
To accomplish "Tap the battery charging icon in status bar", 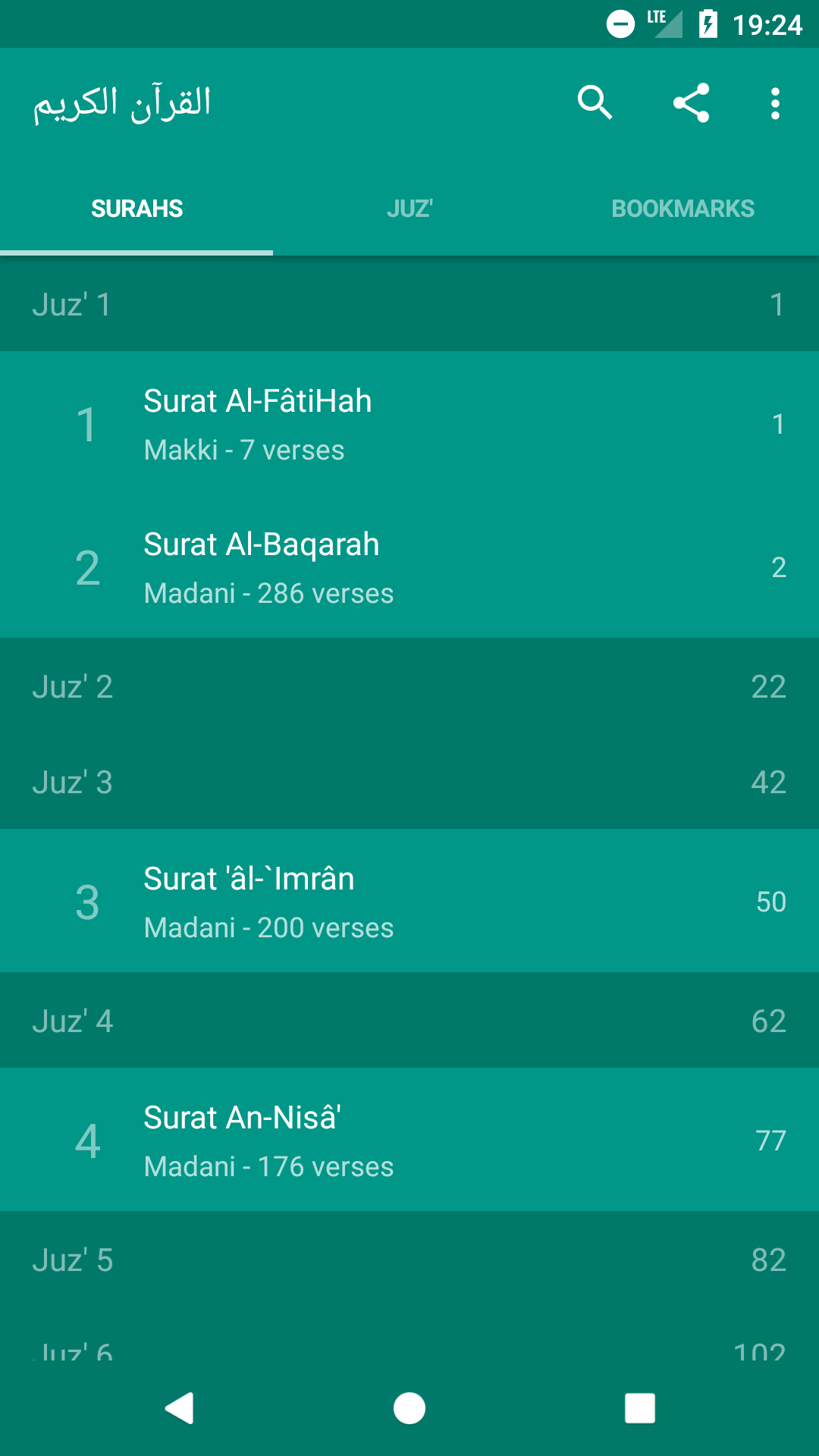I will [708, 24].
